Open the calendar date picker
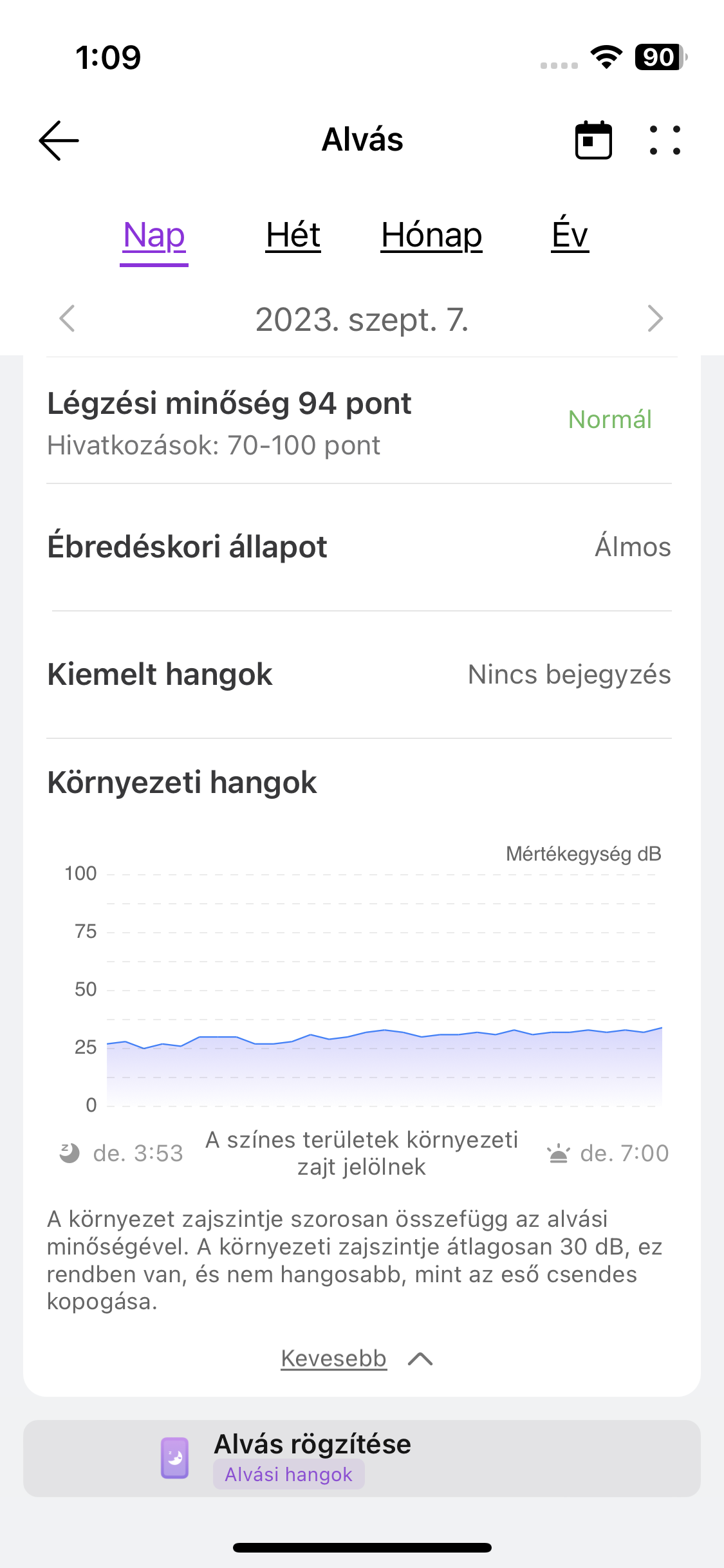Viewport: 724px width, 1568px height. coord(593,140)
